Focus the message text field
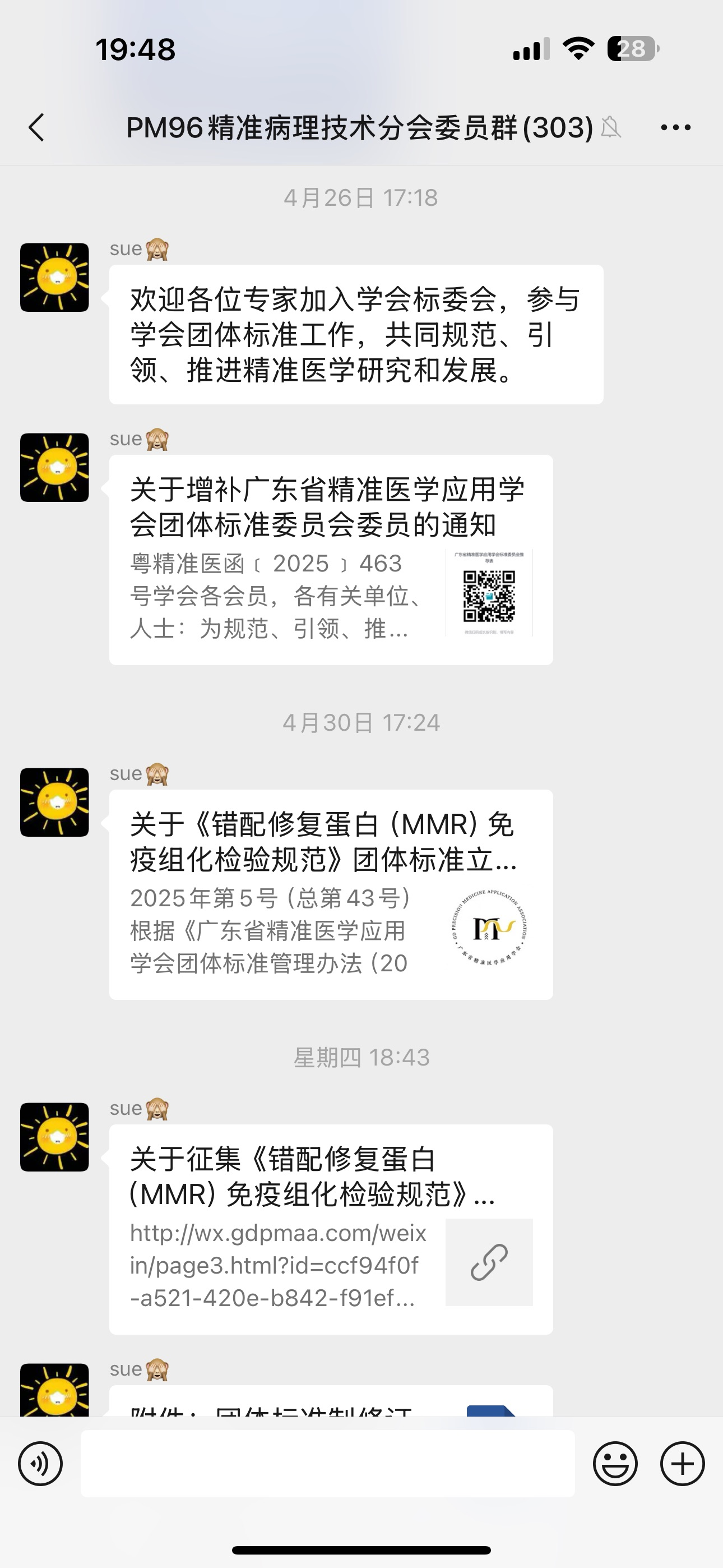 [x=327, y=1463]
